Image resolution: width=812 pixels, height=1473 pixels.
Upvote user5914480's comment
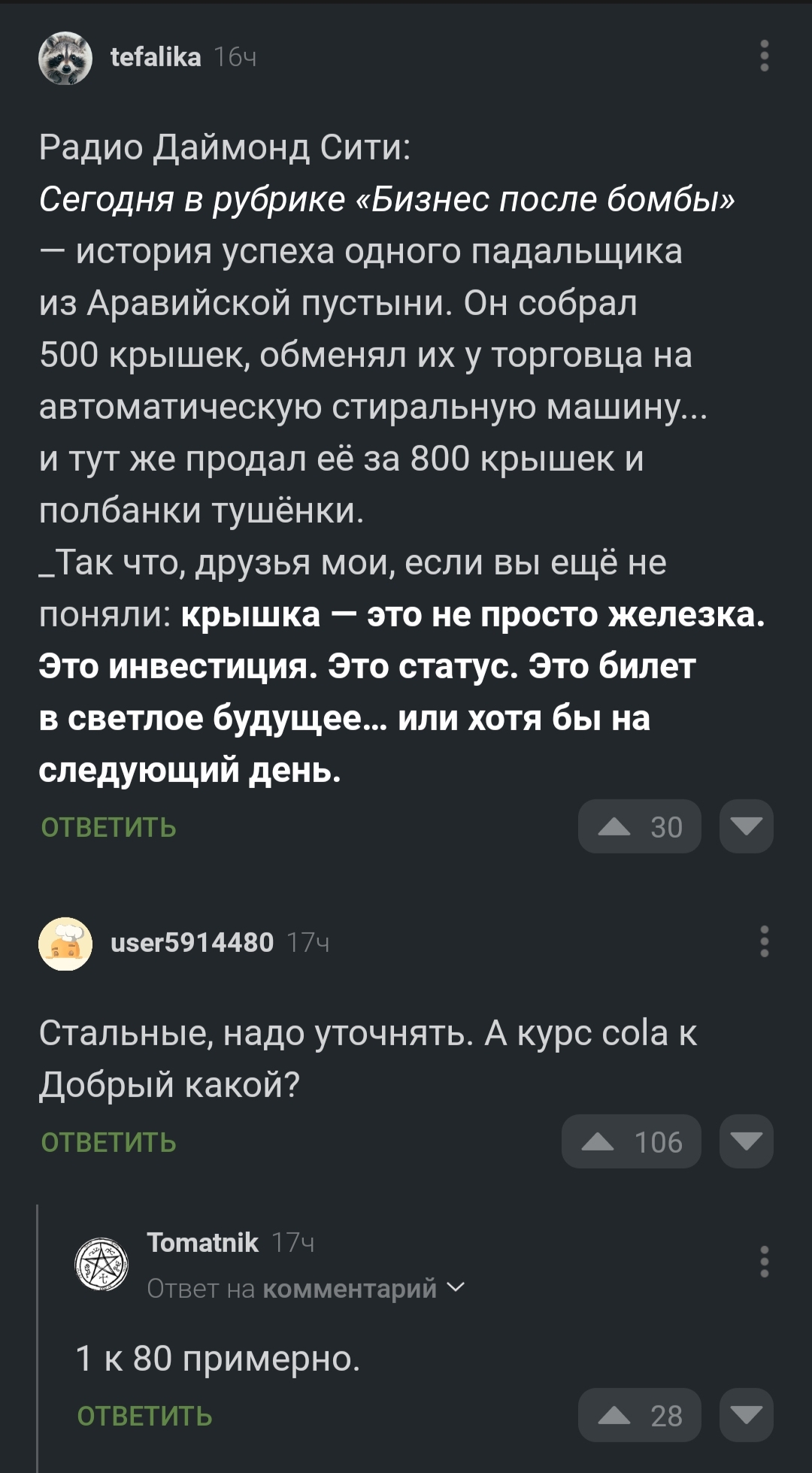(x=631, y=1142)
